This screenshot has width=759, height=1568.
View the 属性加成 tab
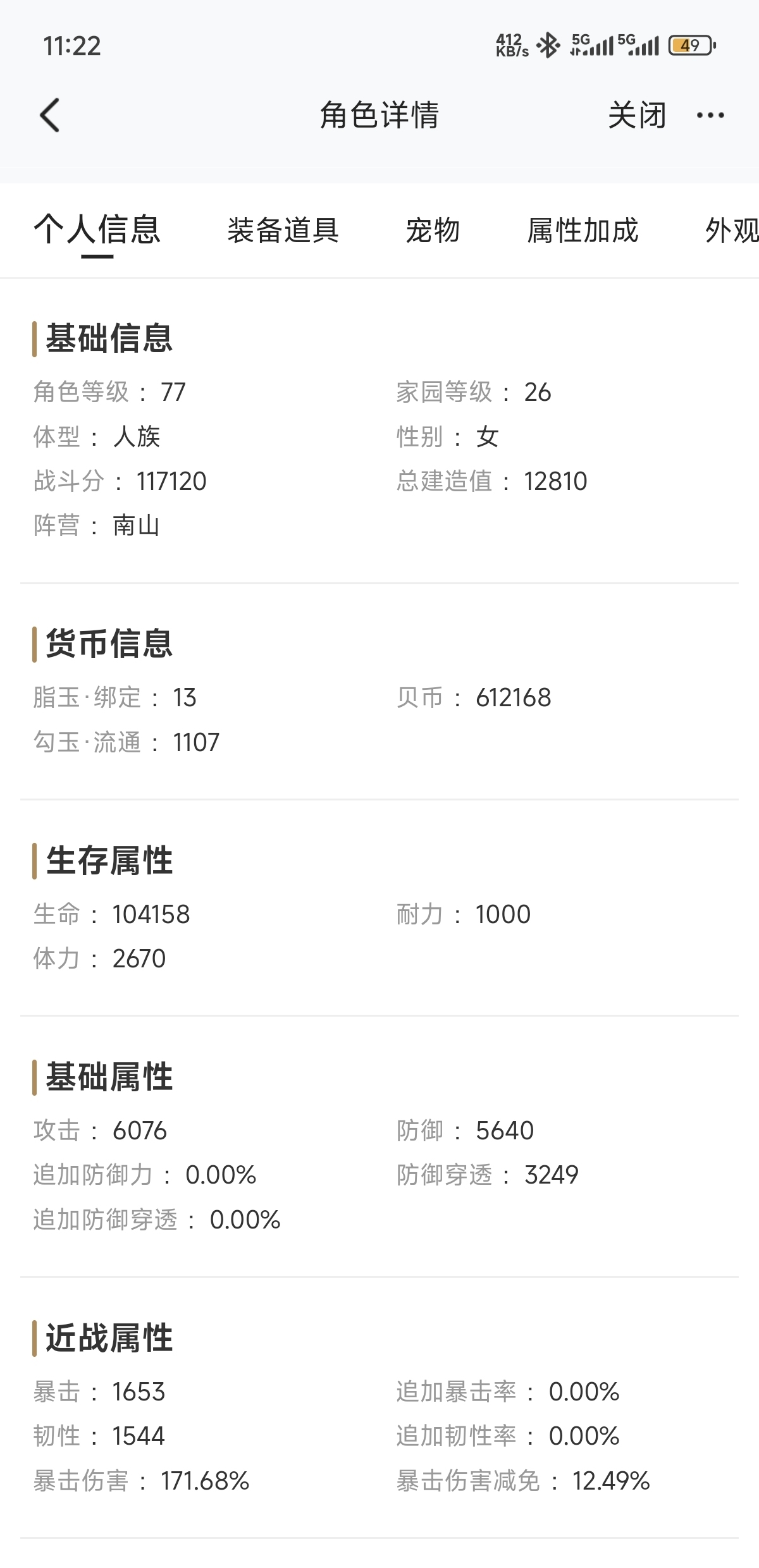583,230
